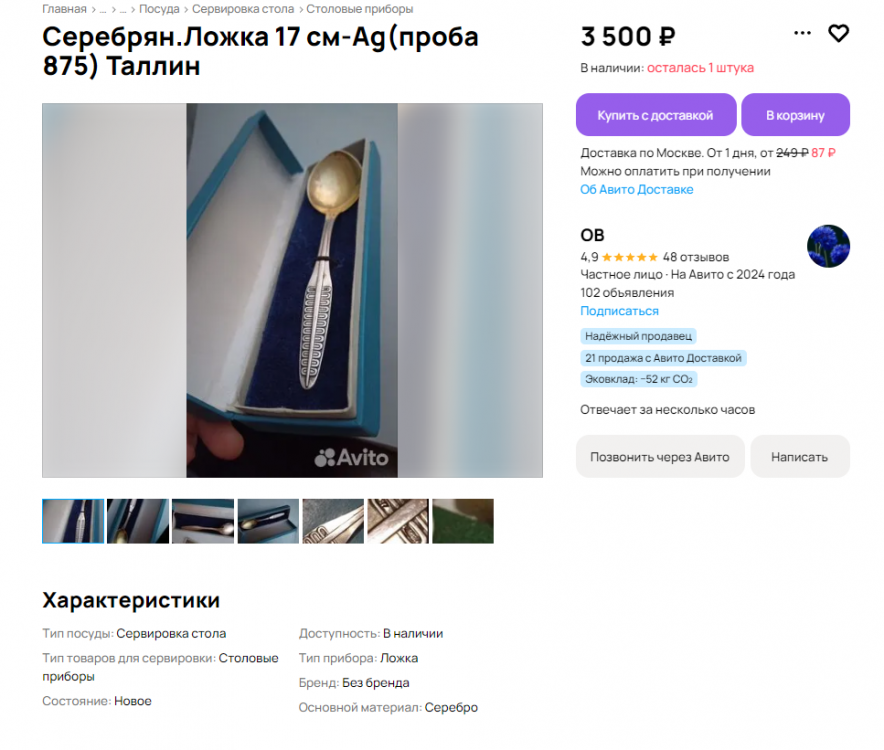884x750 pixels.
Task: View seller's 48 отзывов reviews
Action: (695, 257)
